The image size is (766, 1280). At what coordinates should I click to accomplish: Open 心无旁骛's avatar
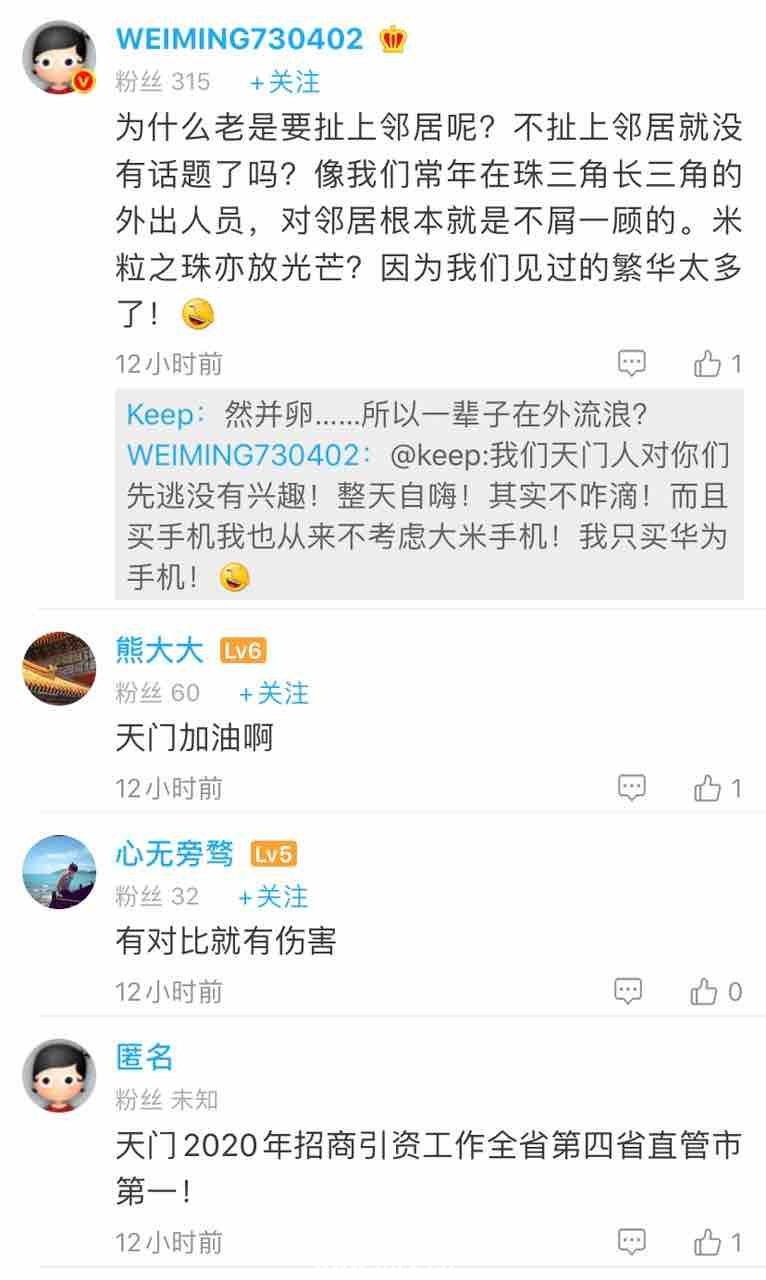pyautogui.click(x=59, y=872)
